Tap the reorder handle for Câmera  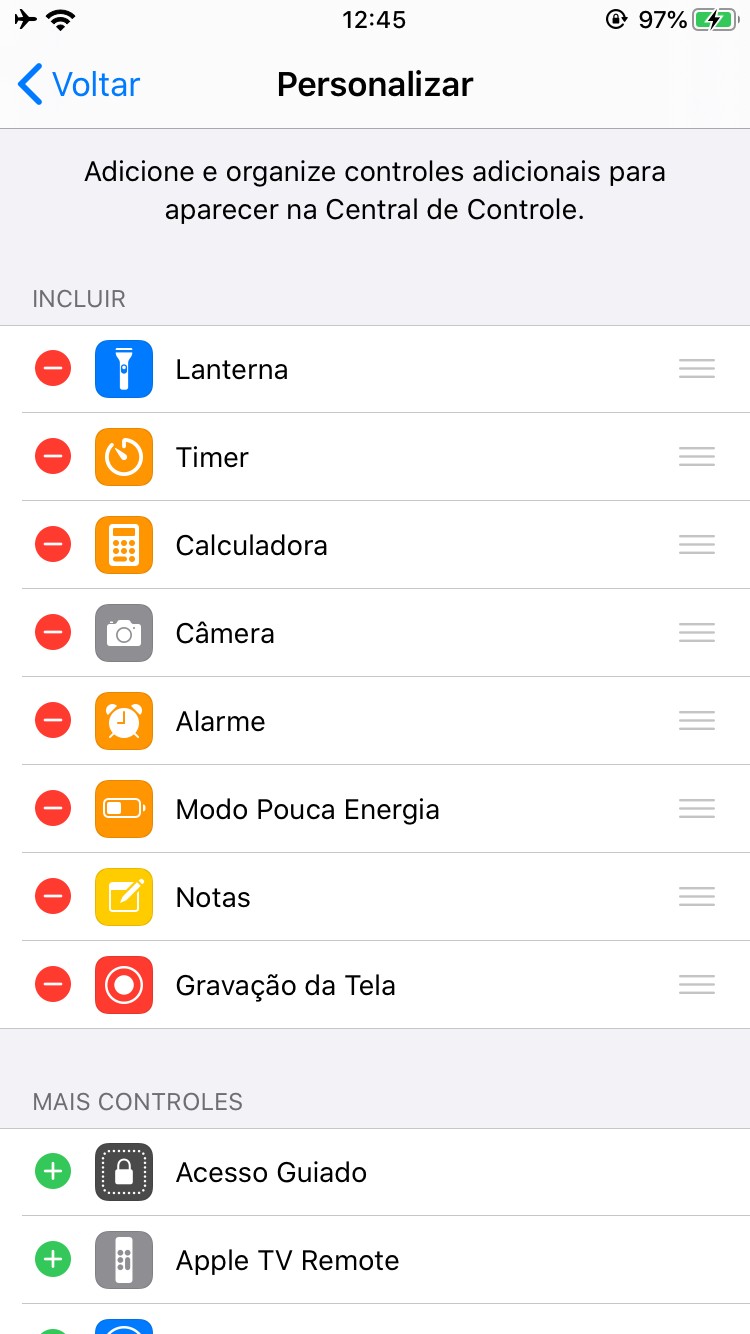pyautogui.click(x=696, y=633)
